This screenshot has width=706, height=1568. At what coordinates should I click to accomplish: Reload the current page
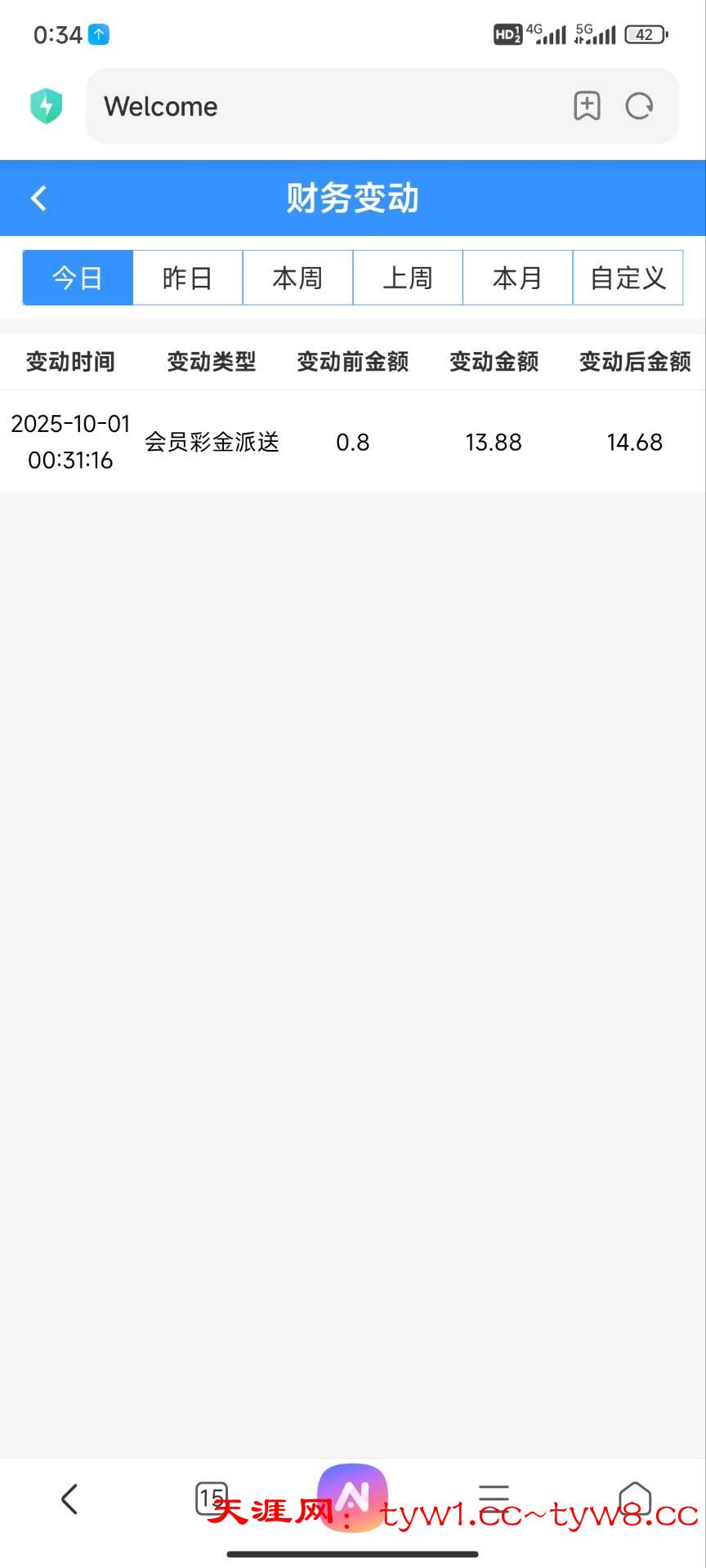pos(639,106)
